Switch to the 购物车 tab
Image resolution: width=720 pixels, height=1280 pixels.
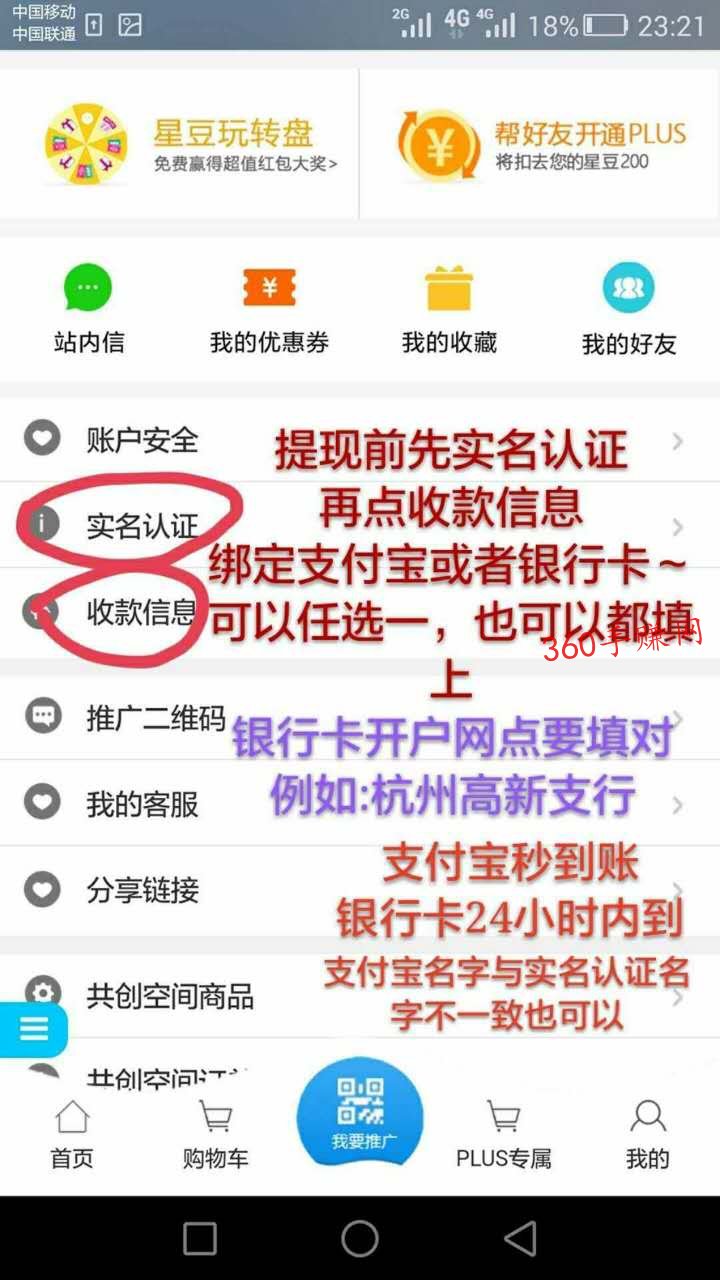[215, 1135]
